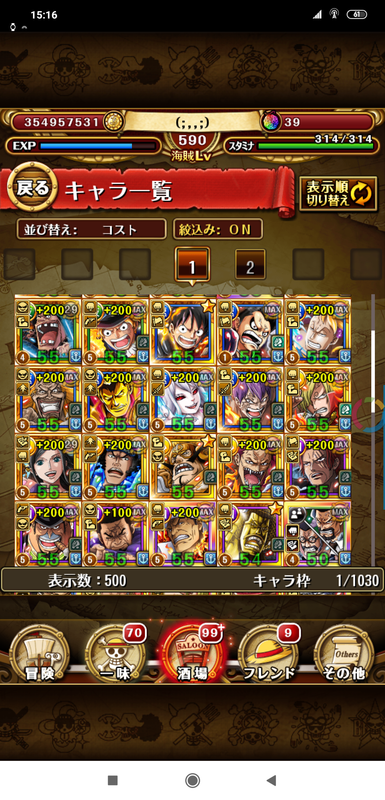Select the +100 character in the bottom row

[116, 534]
